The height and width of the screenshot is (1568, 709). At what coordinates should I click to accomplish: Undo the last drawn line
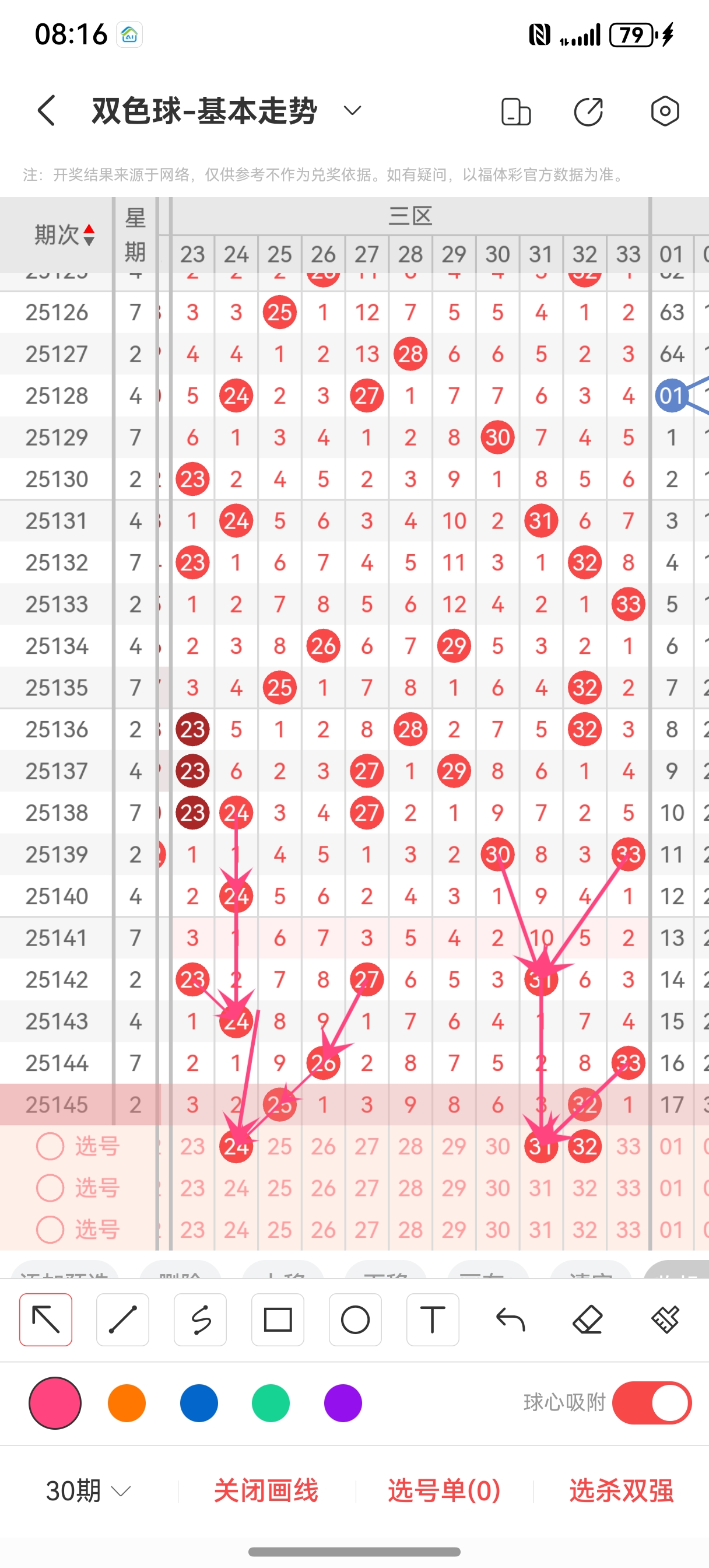click(510, 1319)
